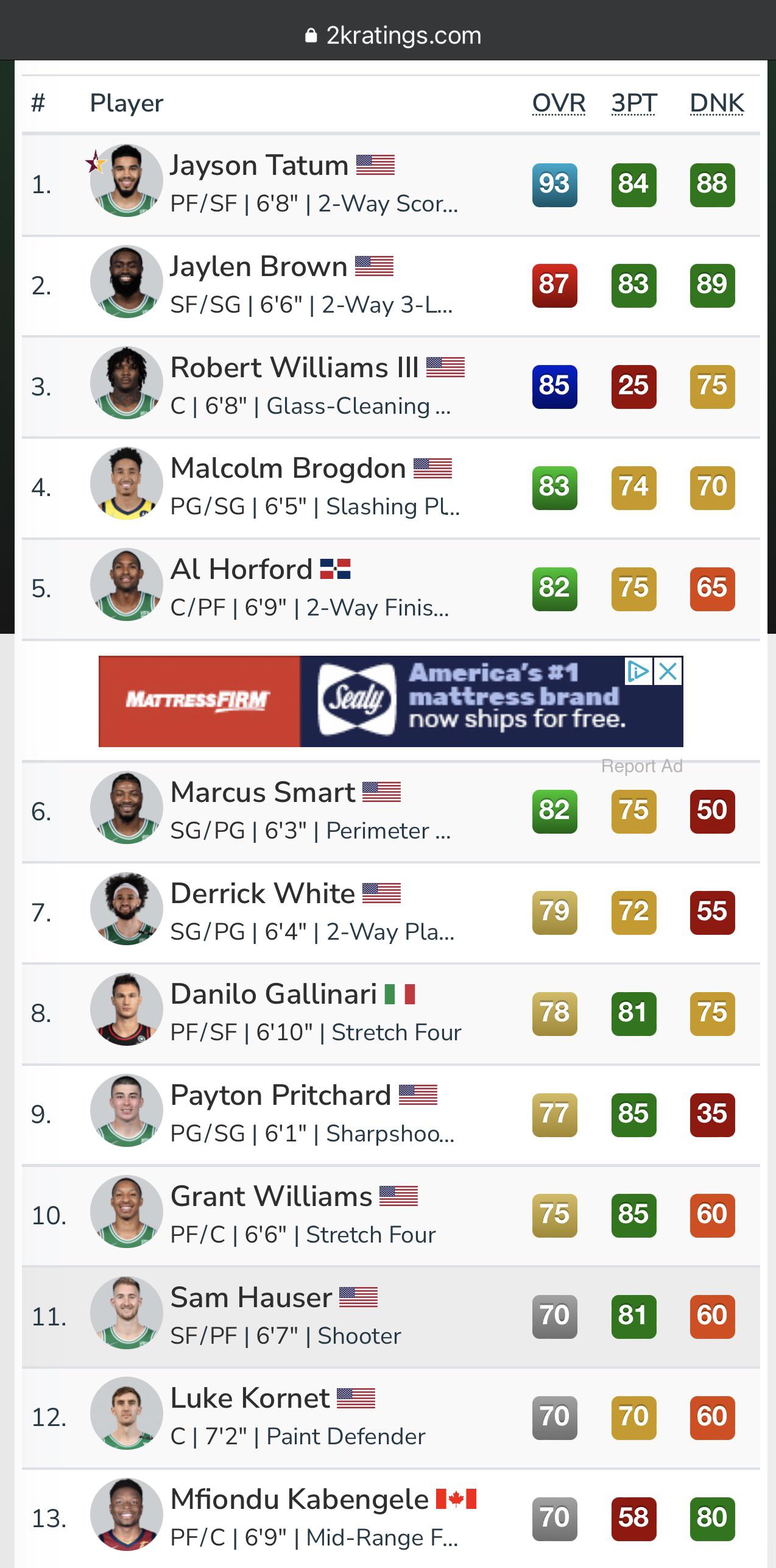Open Danilo Gallinari's player page
Viewport: 776px width, 1568px height.
[273, 995]
